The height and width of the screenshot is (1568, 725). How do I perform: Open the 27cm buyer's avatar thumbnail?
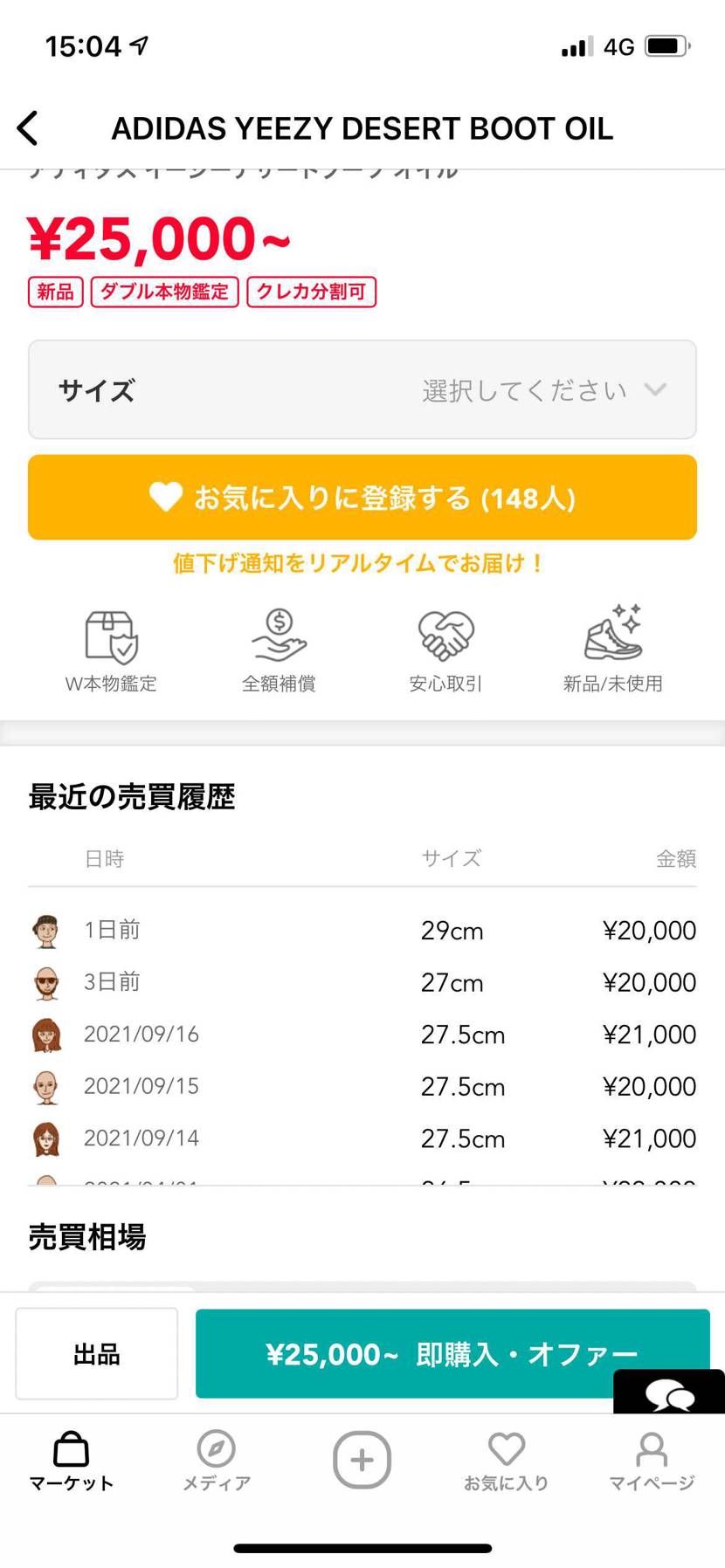pyautogui.click(x=45, y=982)
